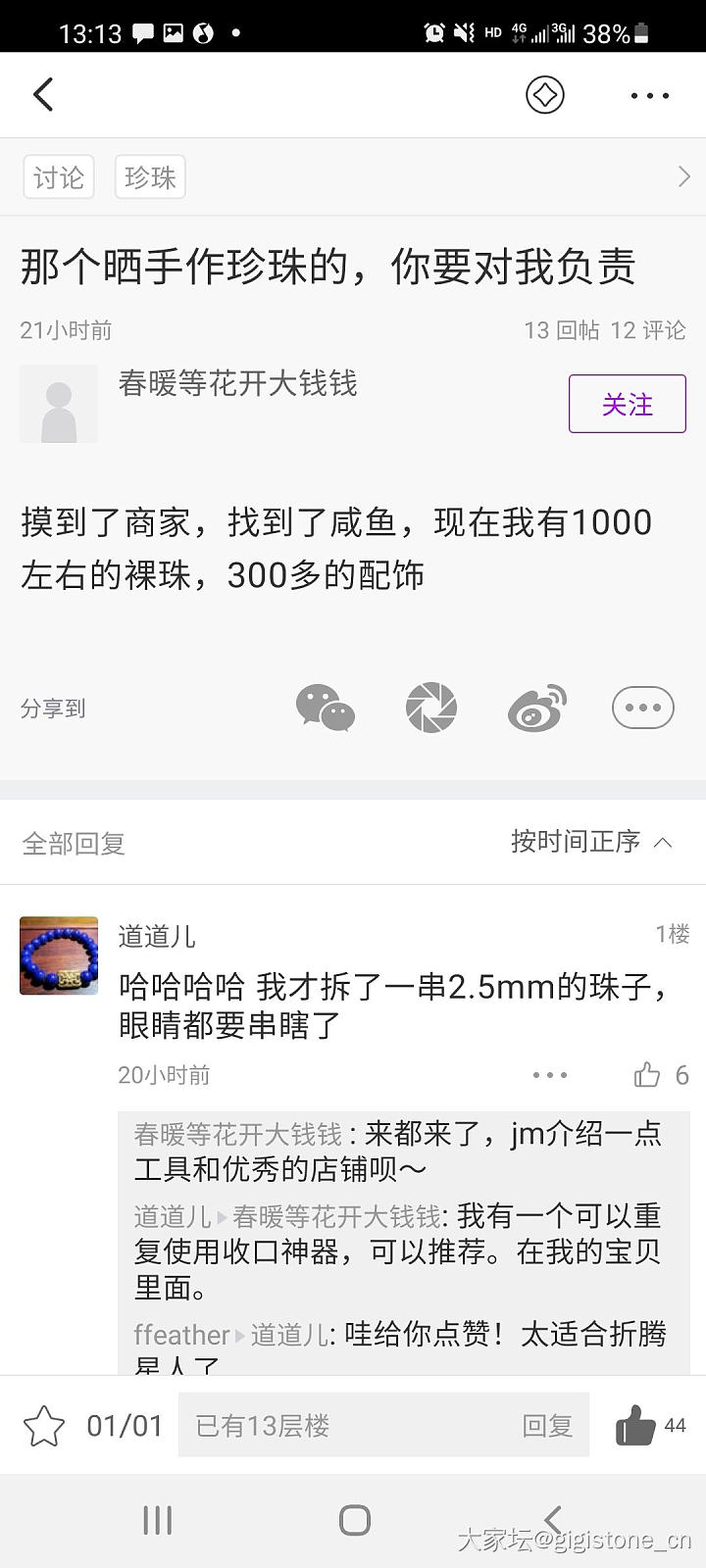Open 春暖等花开大钱钱's profile avatar
The image size is (706, 1568).
(x=59, y=404)
